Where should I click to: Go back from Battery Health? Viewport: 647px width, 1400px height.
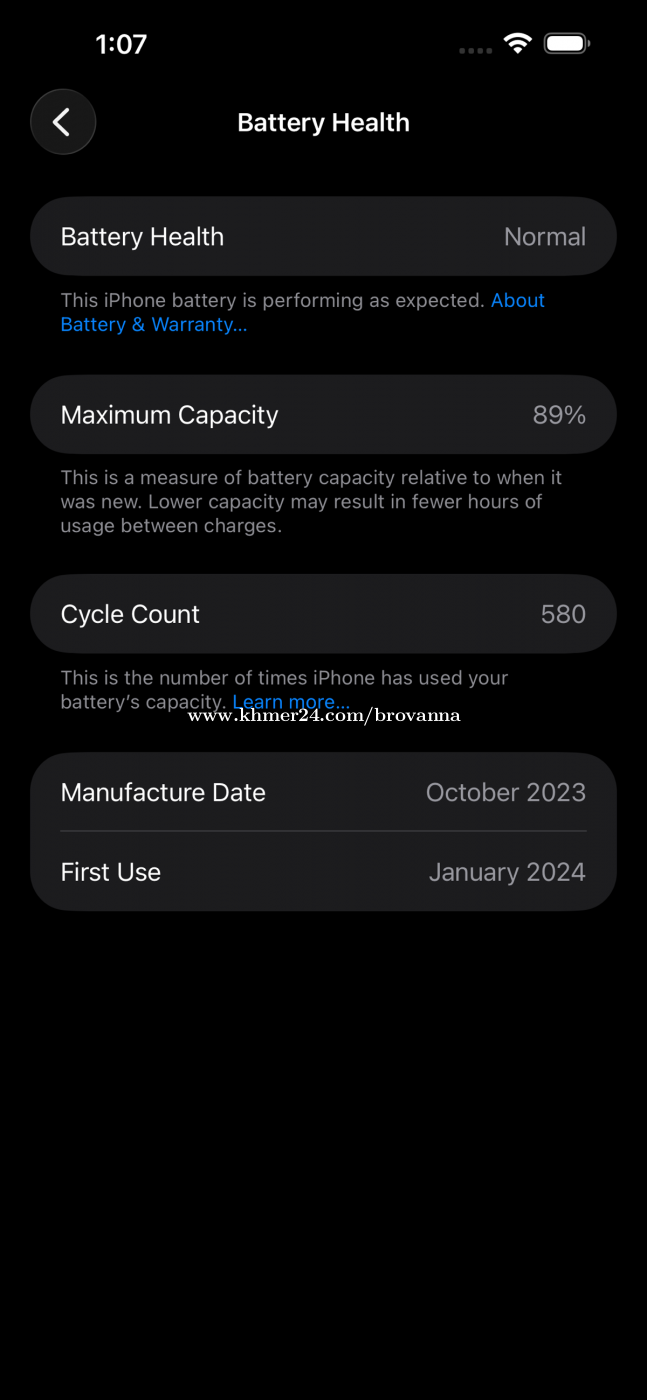pos(63,122)
